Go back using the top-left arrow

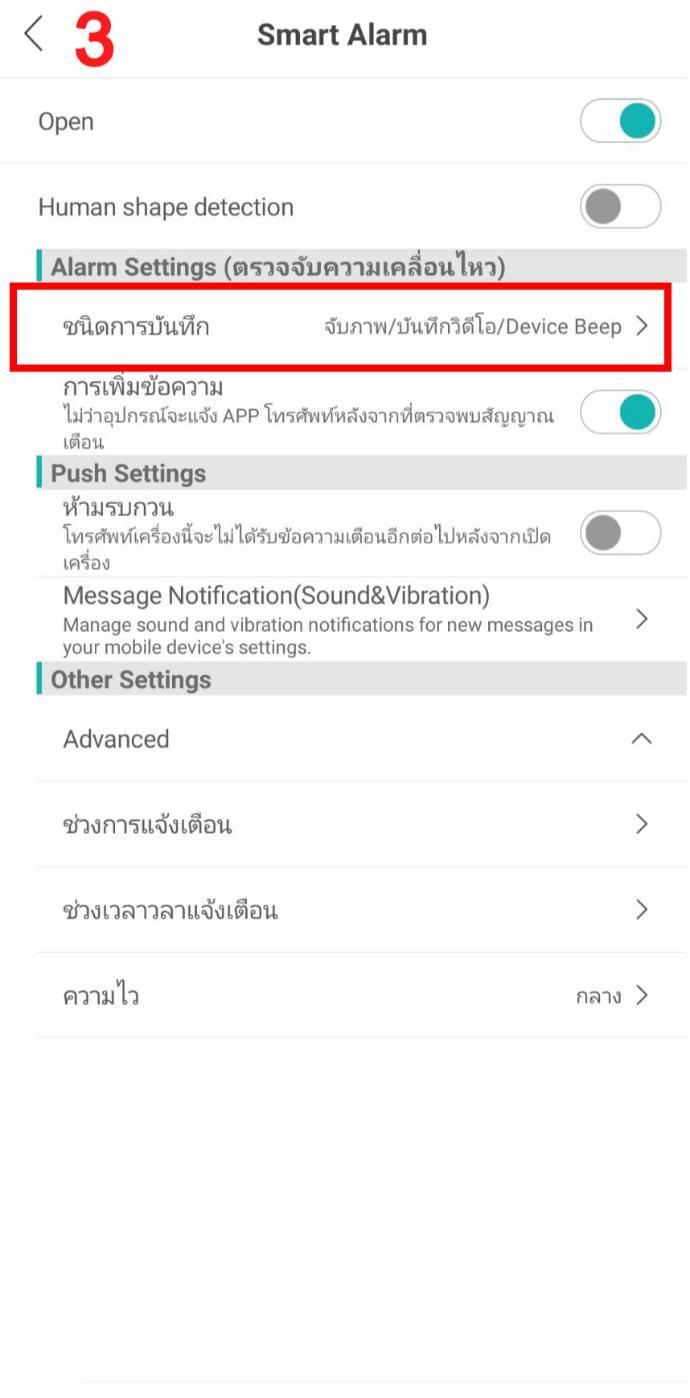(34, 35)
